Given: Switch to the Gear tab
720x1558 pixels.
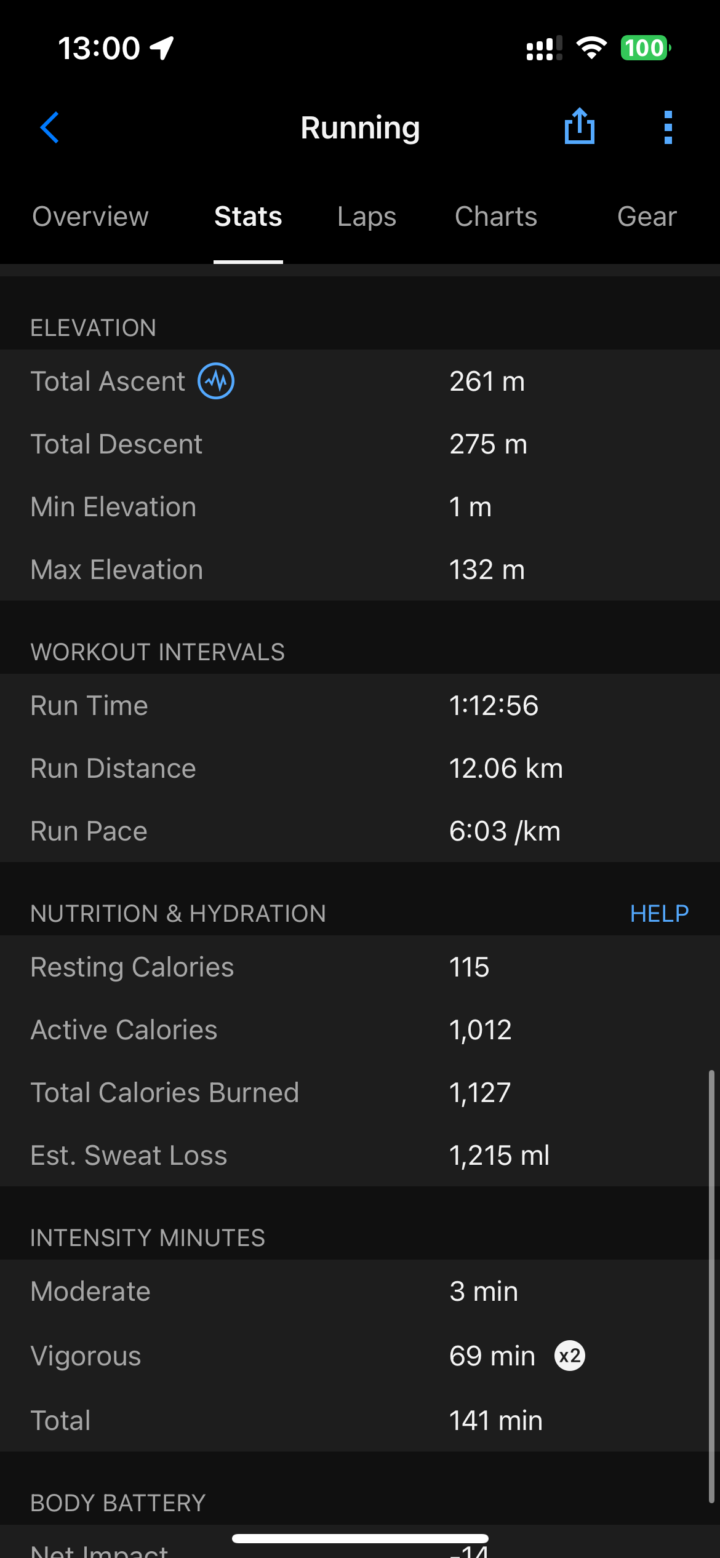Looking at the screenshot, I should (x=647, y=217).
